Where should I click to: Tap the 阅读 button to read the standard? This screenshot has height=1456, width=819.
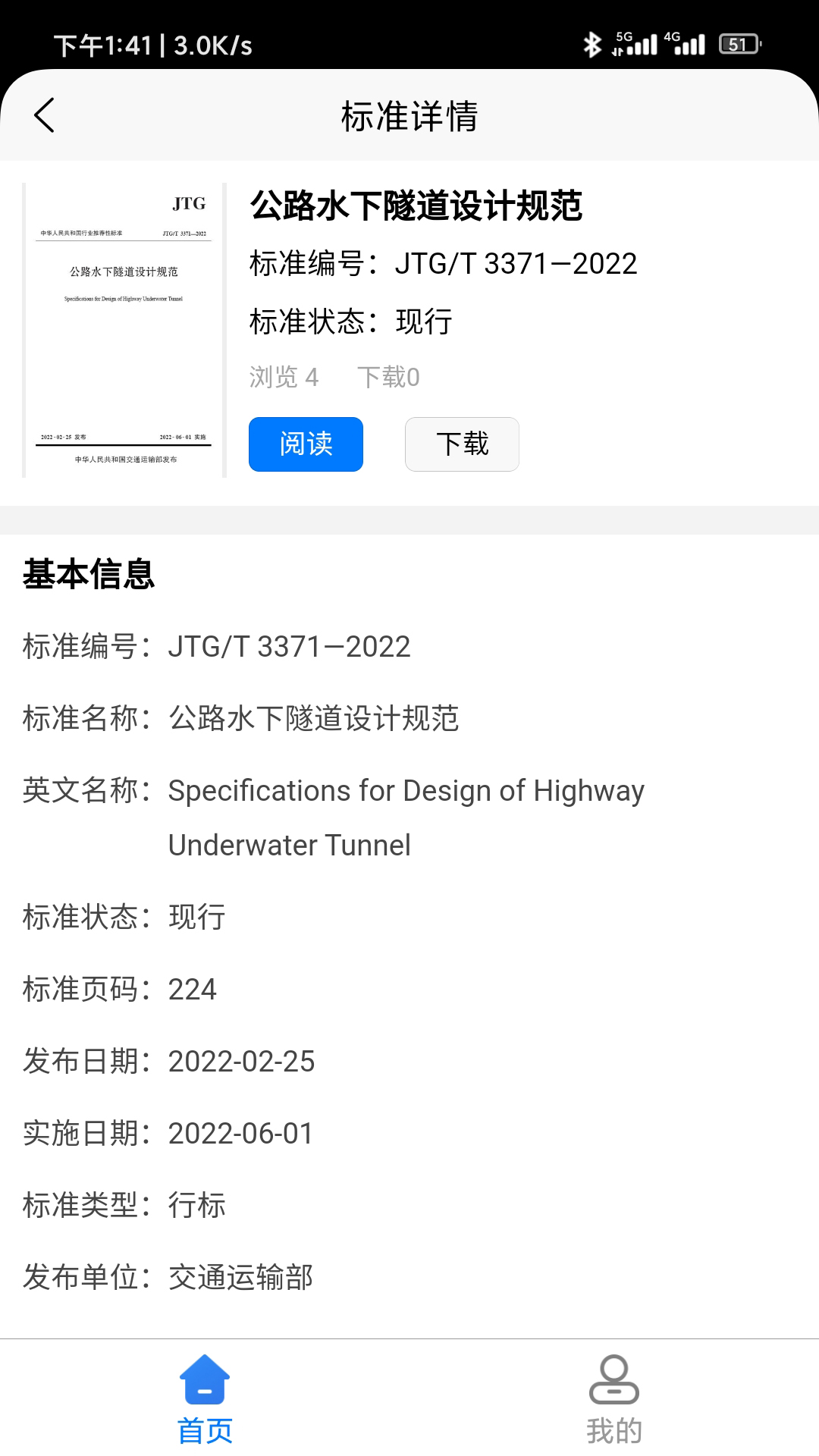(306, 444)
